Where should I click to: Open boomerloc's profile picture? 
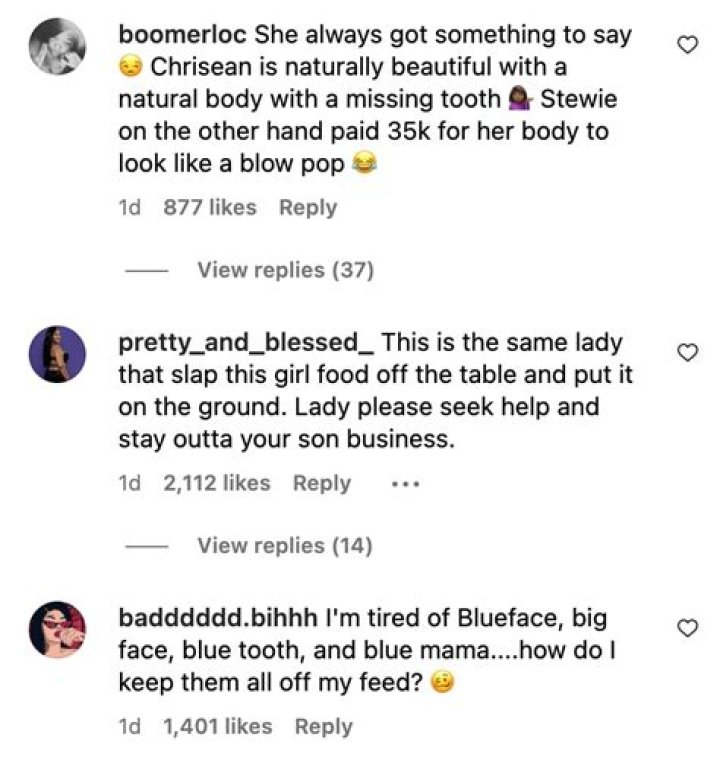pyautogui.click(x=56, y=44)
